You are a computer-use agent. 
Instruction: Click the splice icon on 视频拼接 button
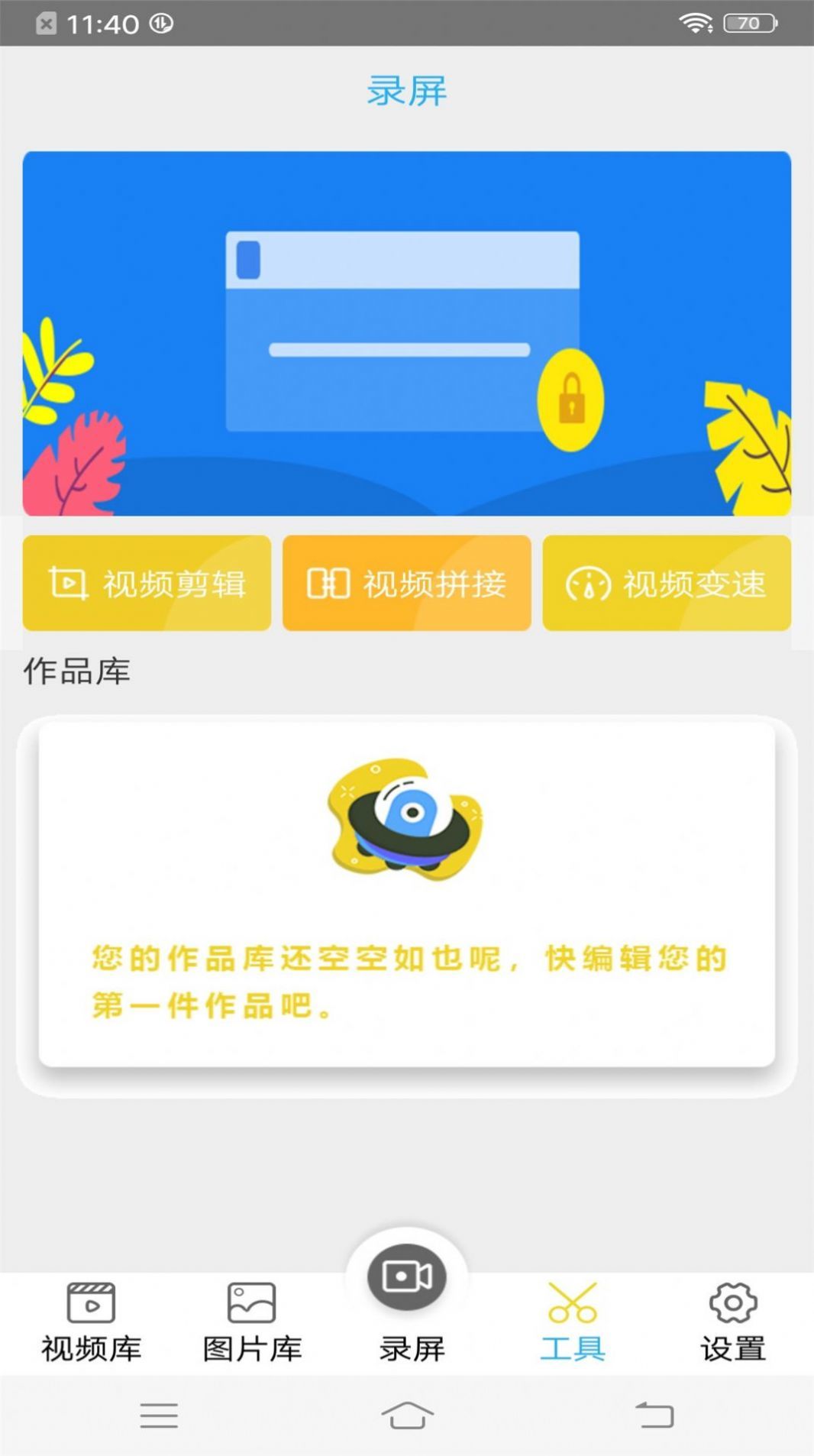[328, 584]
